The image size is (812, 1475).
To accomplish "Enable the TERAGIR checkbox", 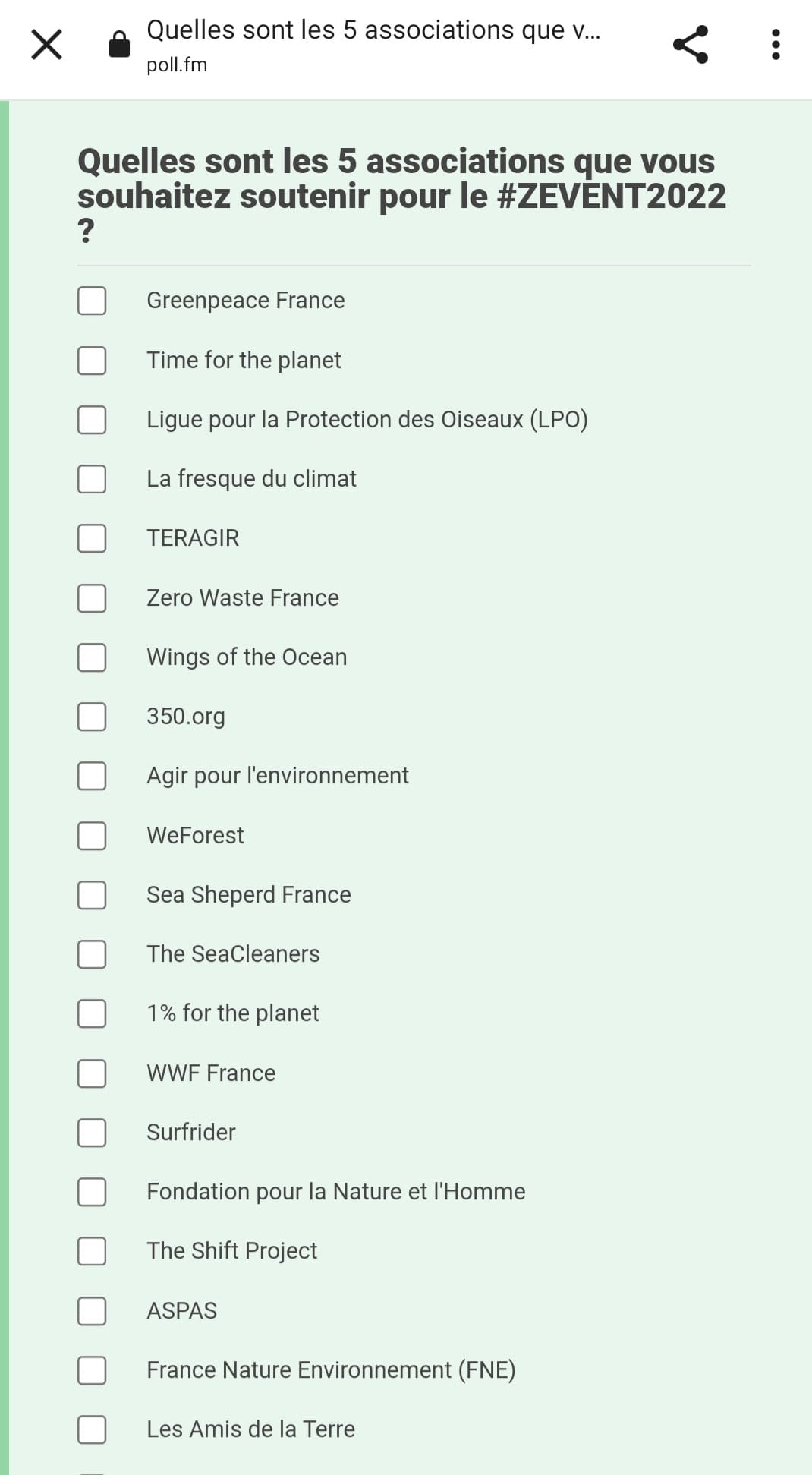I will [91, 538].
